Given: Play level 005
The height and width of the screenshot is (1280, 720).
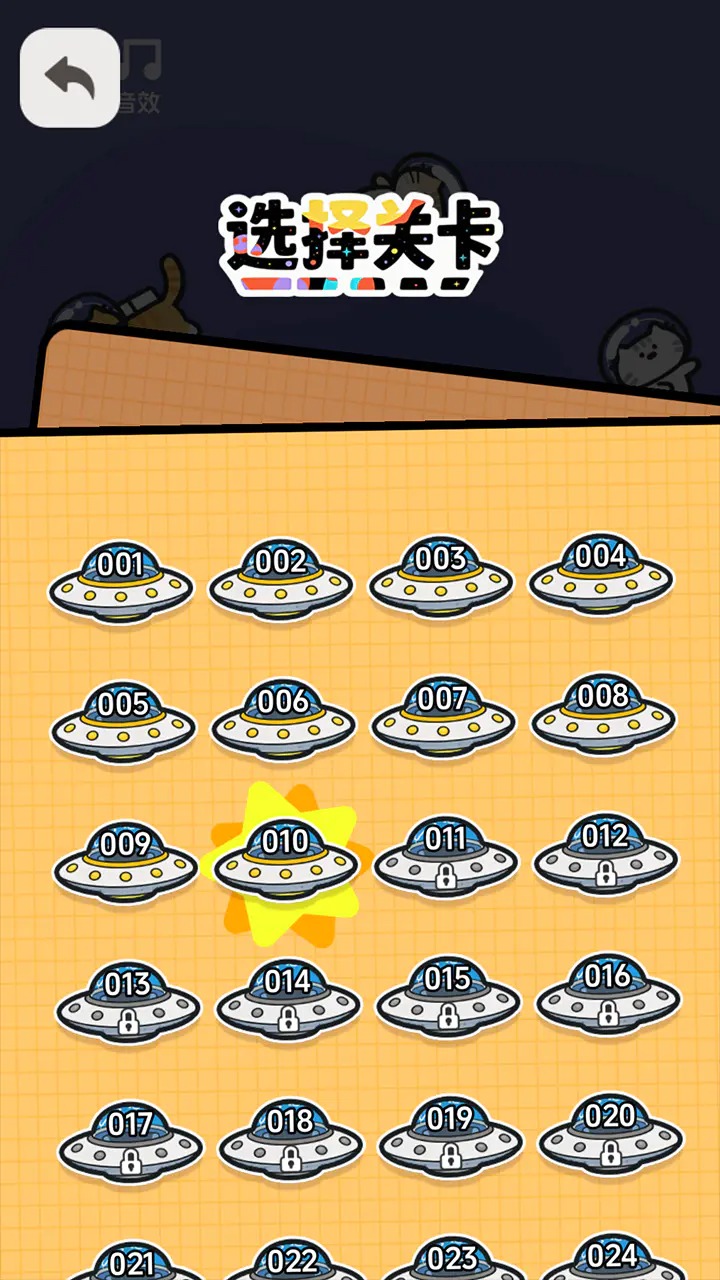Looking at the screenshot, I should coord(123,721).
